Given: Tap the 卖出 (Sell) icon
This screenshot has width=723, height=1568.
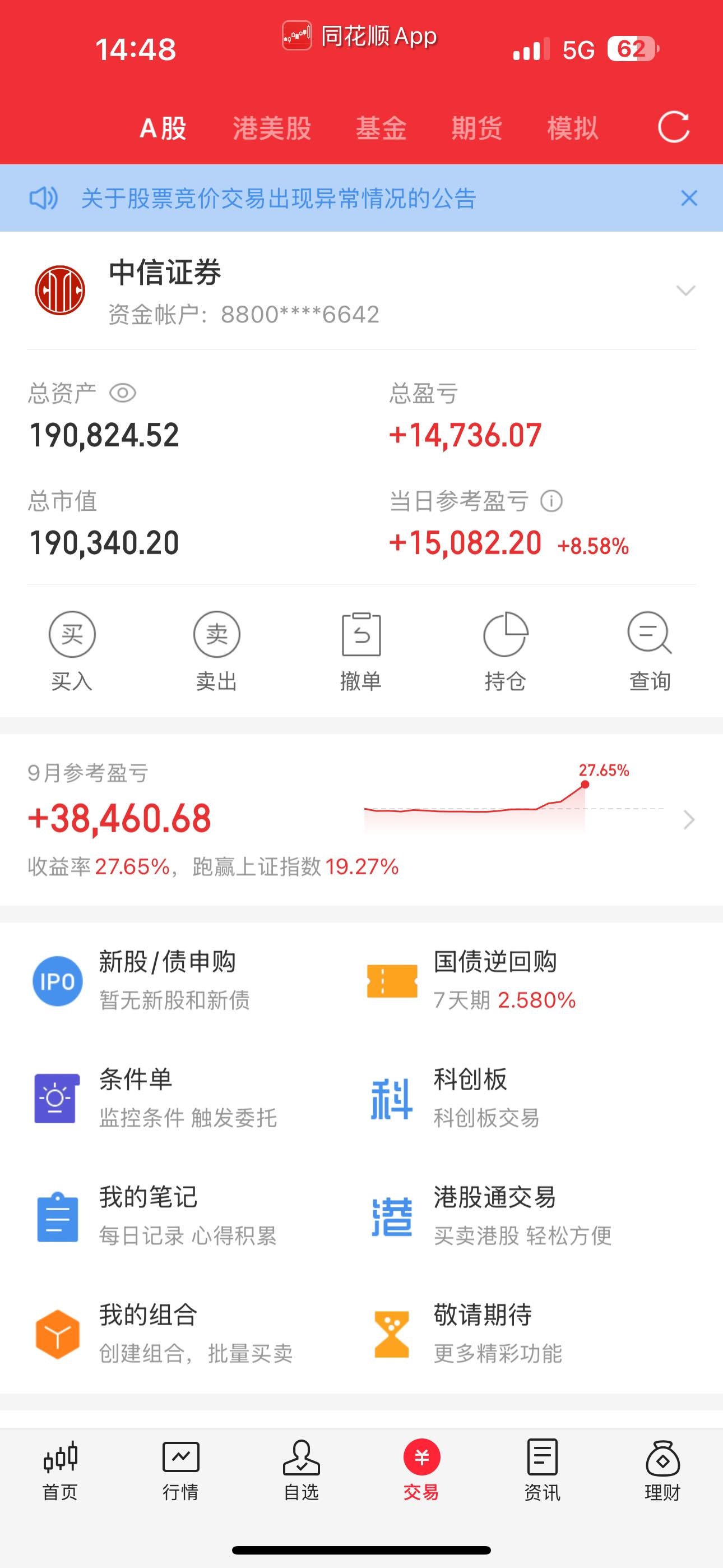Looking at the screenshot, I should (216, 634).
